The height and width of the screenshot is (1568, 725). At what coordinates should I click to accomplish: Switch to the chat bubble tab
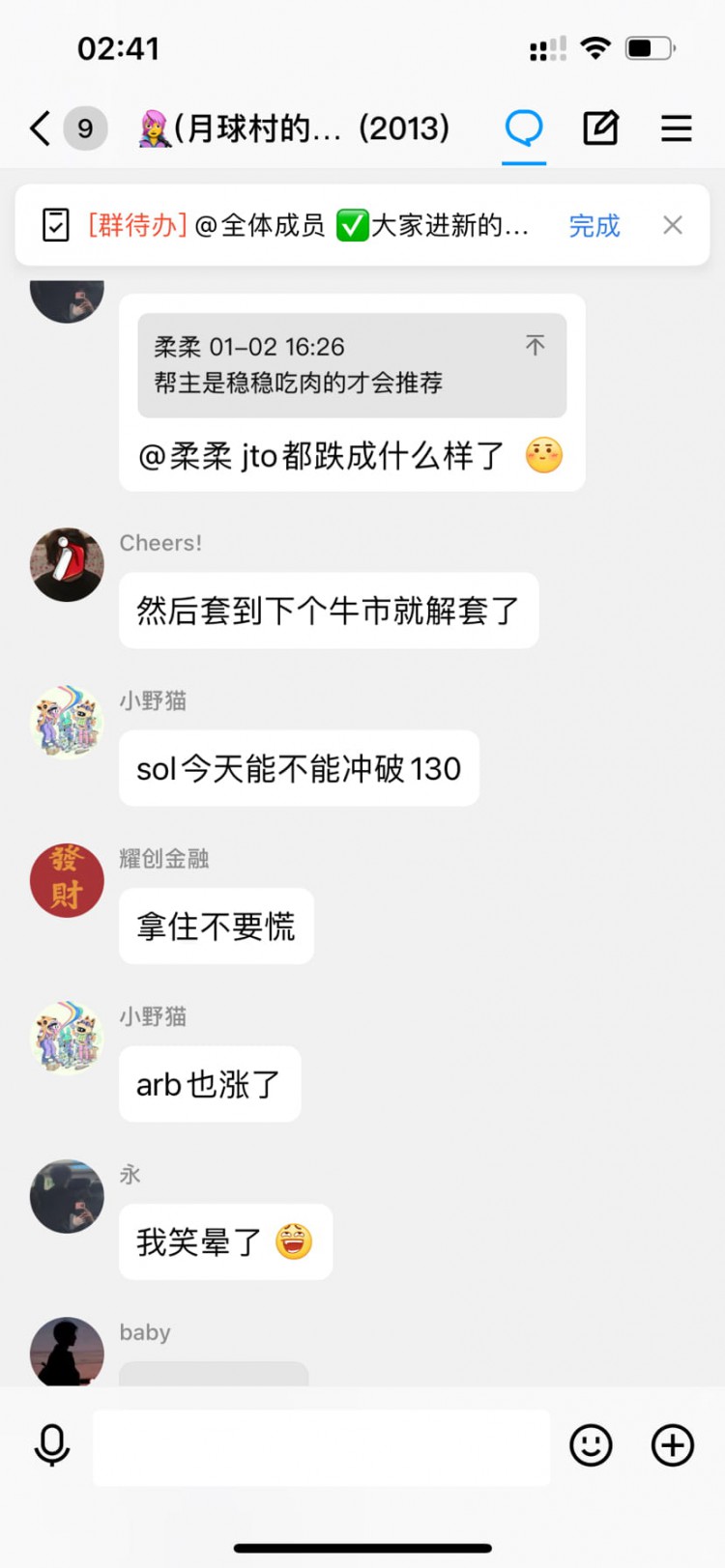524,128
